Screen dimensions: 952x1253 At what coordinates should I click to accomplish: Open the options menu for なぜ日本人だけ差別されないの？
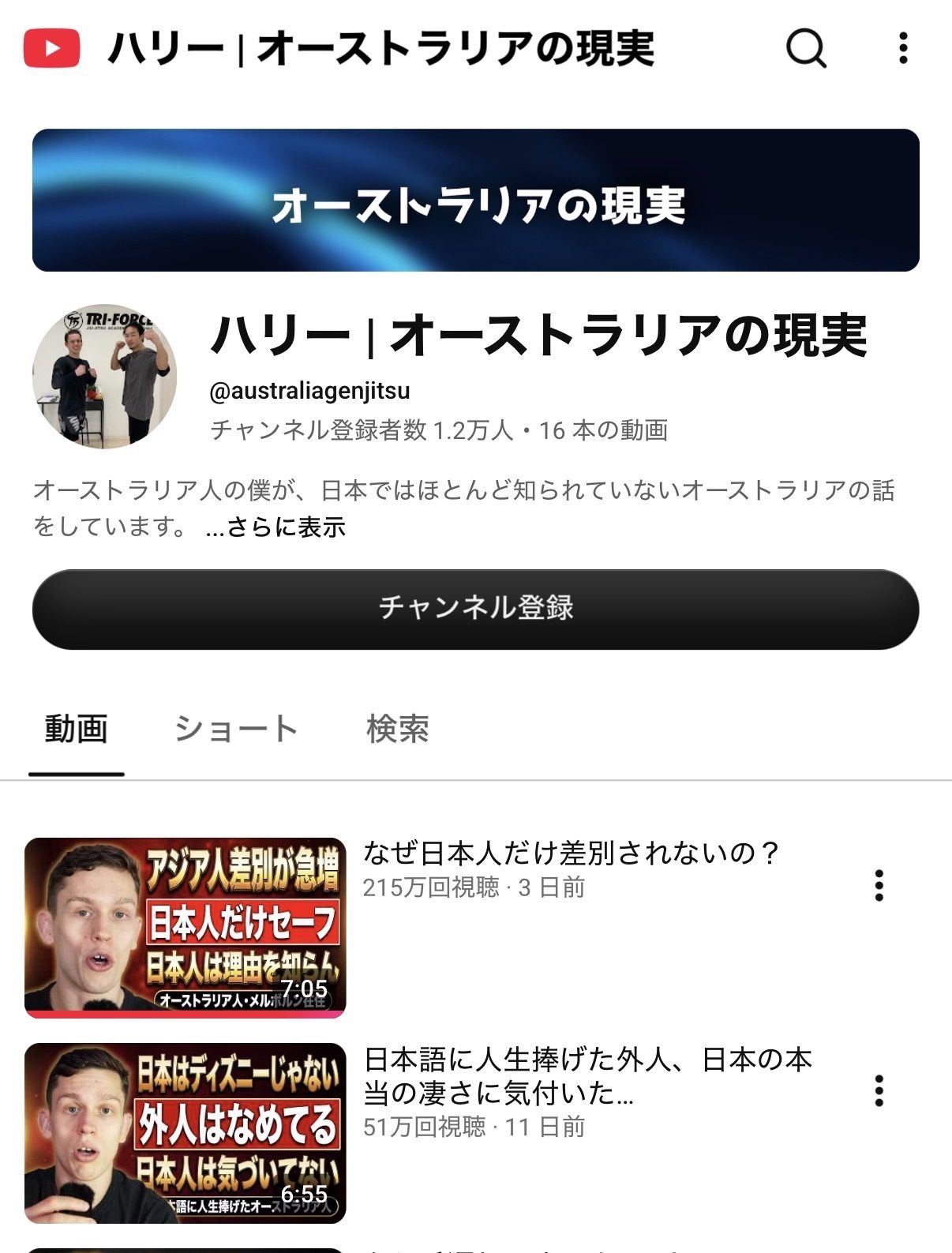[x=879, y=886]
